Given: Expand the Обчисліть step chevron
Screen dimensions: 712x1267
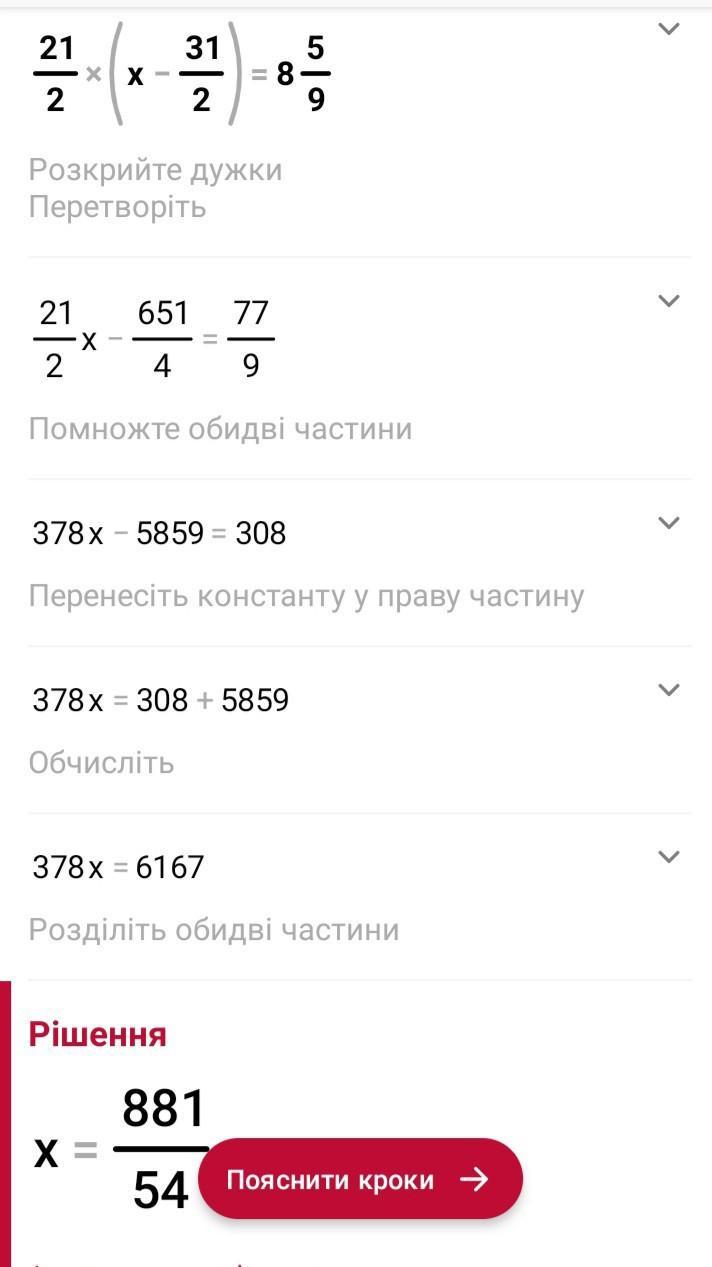Looking at the screenshot, I should 668,690.
